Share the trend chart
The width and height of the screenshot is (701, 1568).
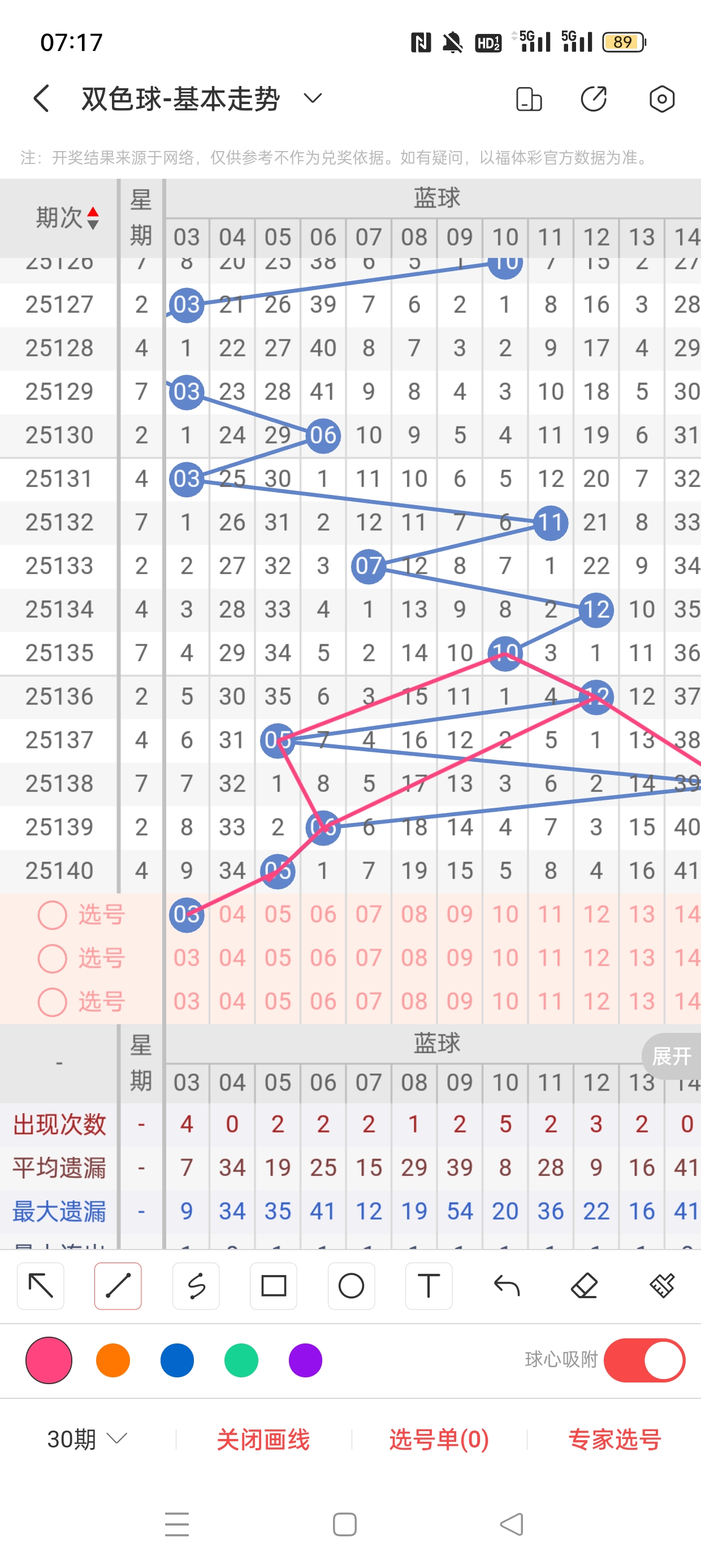pos(593,98)
